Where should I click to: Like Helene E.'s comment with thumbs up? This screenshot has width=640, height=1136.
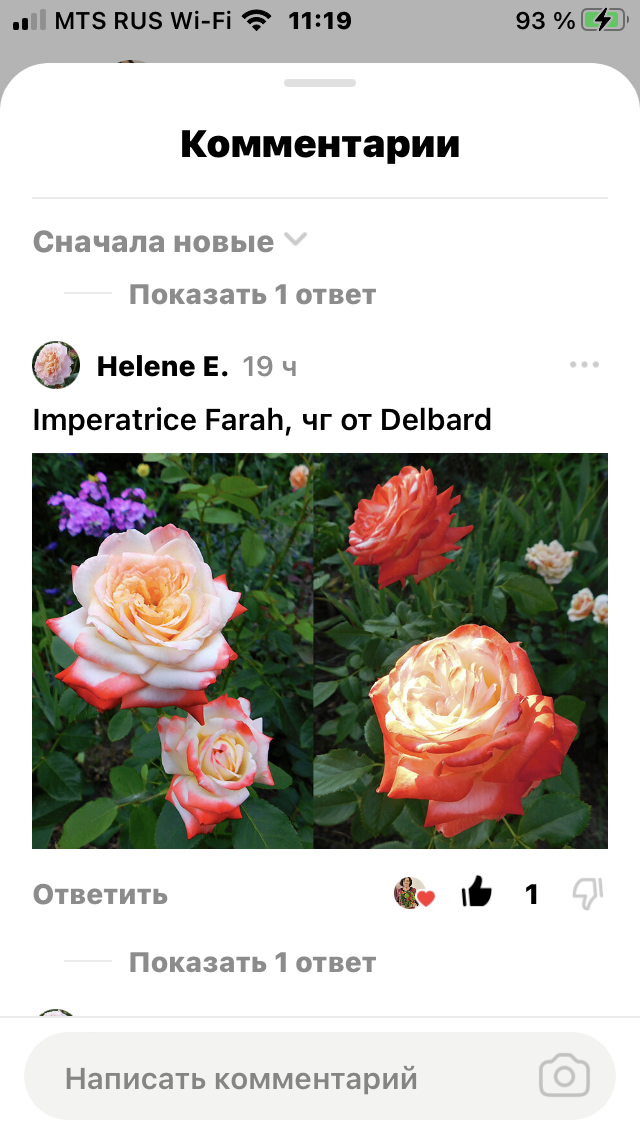point(477,893)
